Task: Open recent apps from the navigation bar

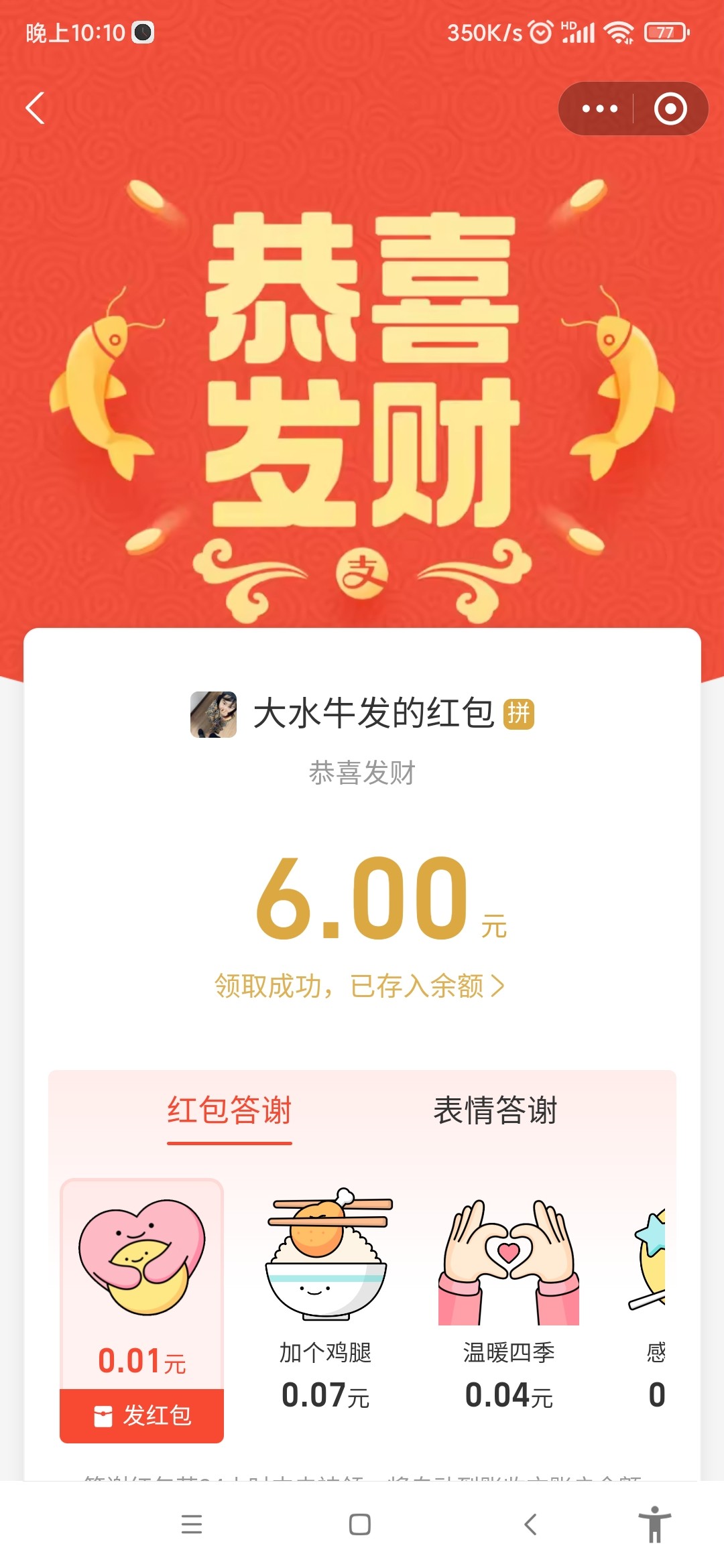Action: pyautogui.click(x=192, y=1524)
